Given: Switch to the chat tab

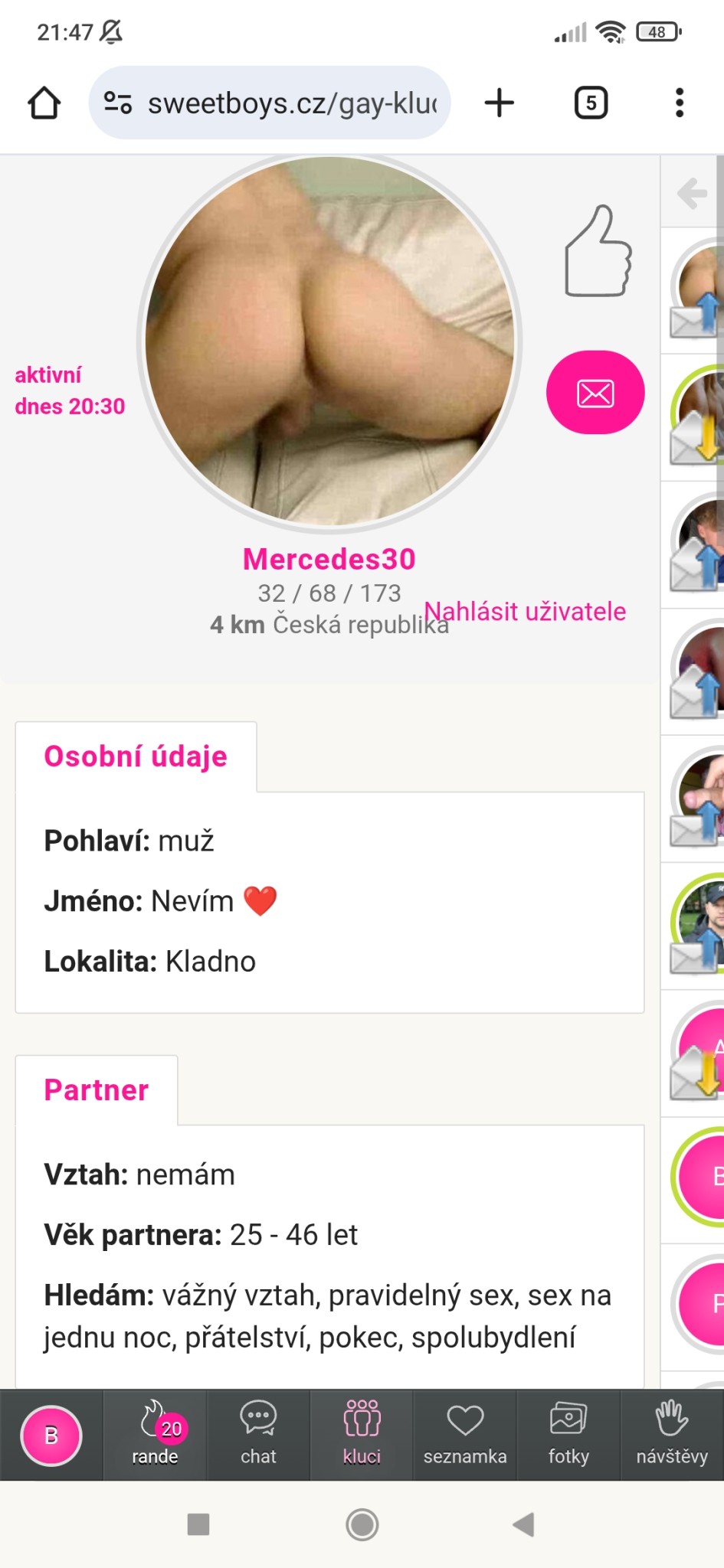Looking at the screenshot, I should click(x=258, y=1434).
